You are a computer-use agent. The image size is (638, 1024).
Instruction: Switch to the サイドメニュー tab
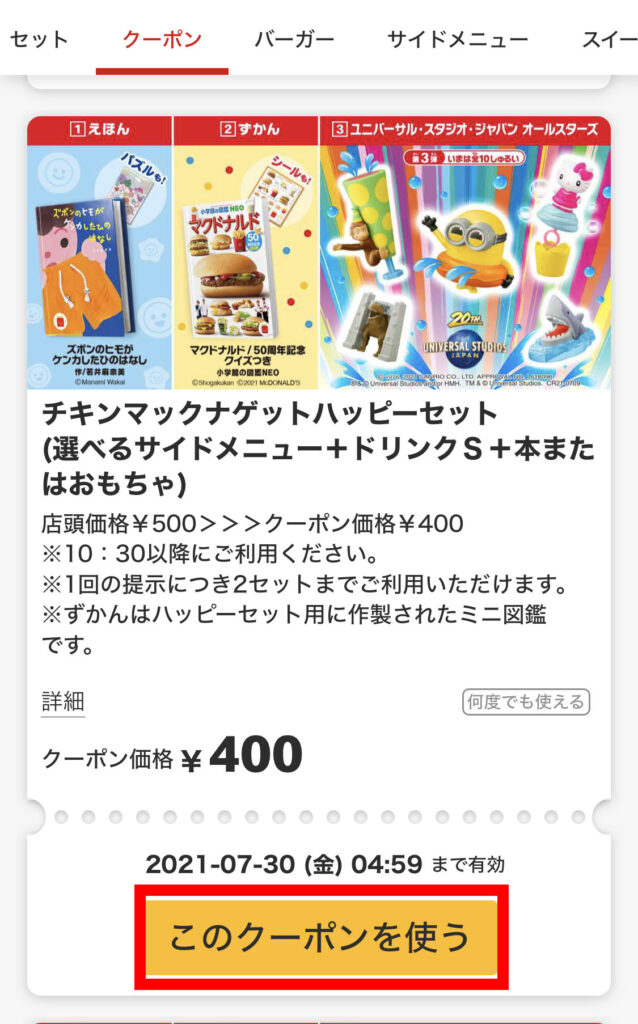point(457,40)
